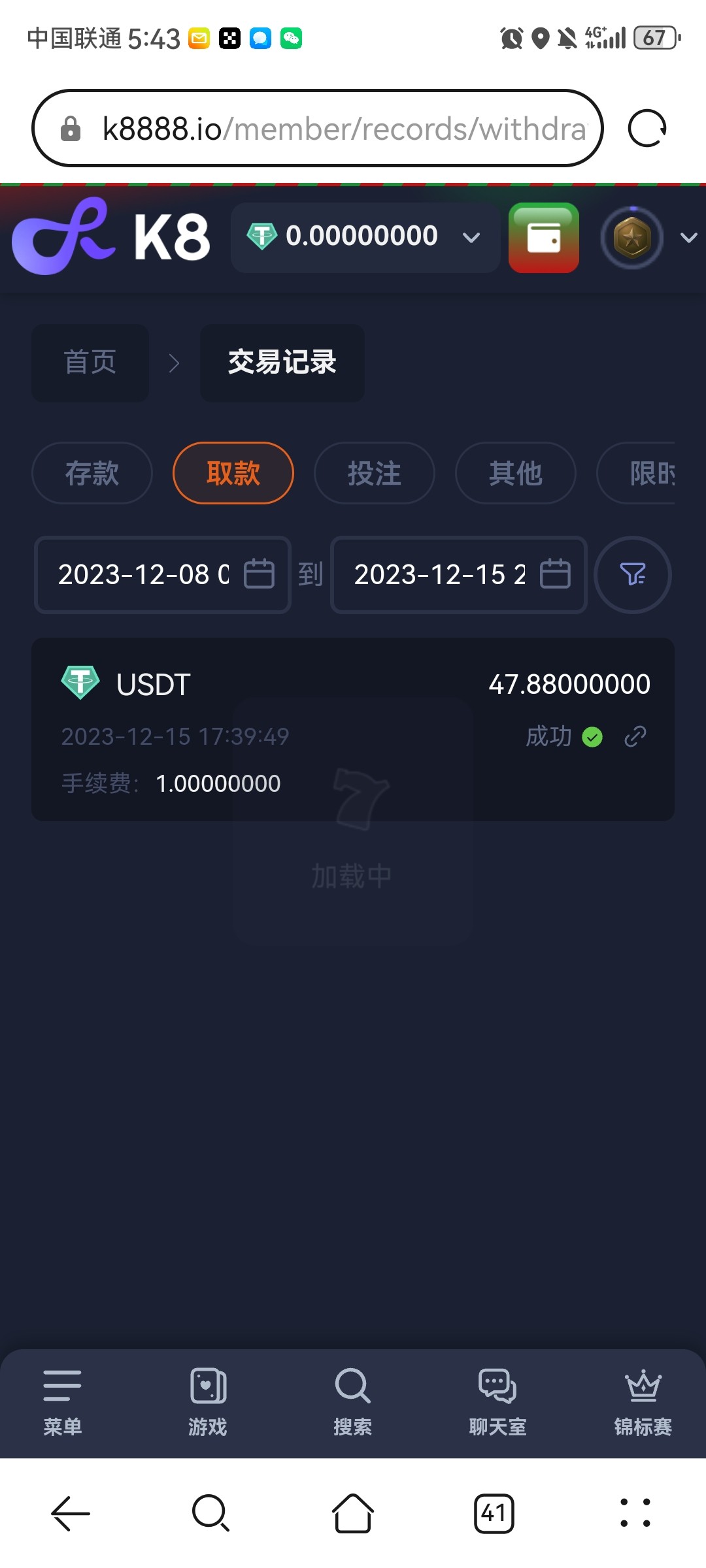Tap the browser URL address bar
Screen dimensions: 706x1568
pos(318,128)
